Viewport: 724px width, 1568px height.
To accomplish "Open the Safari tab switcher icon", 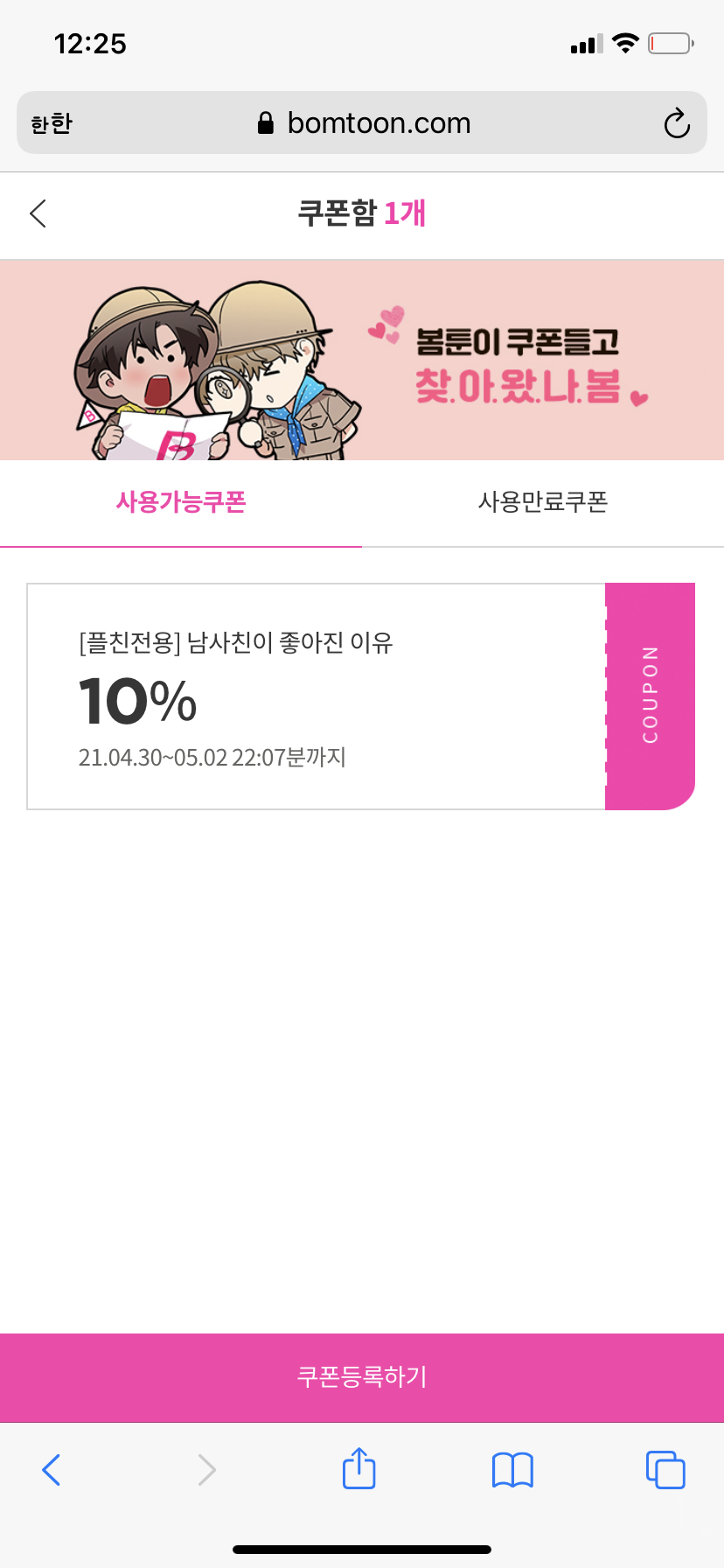I will coord(665,1470).
